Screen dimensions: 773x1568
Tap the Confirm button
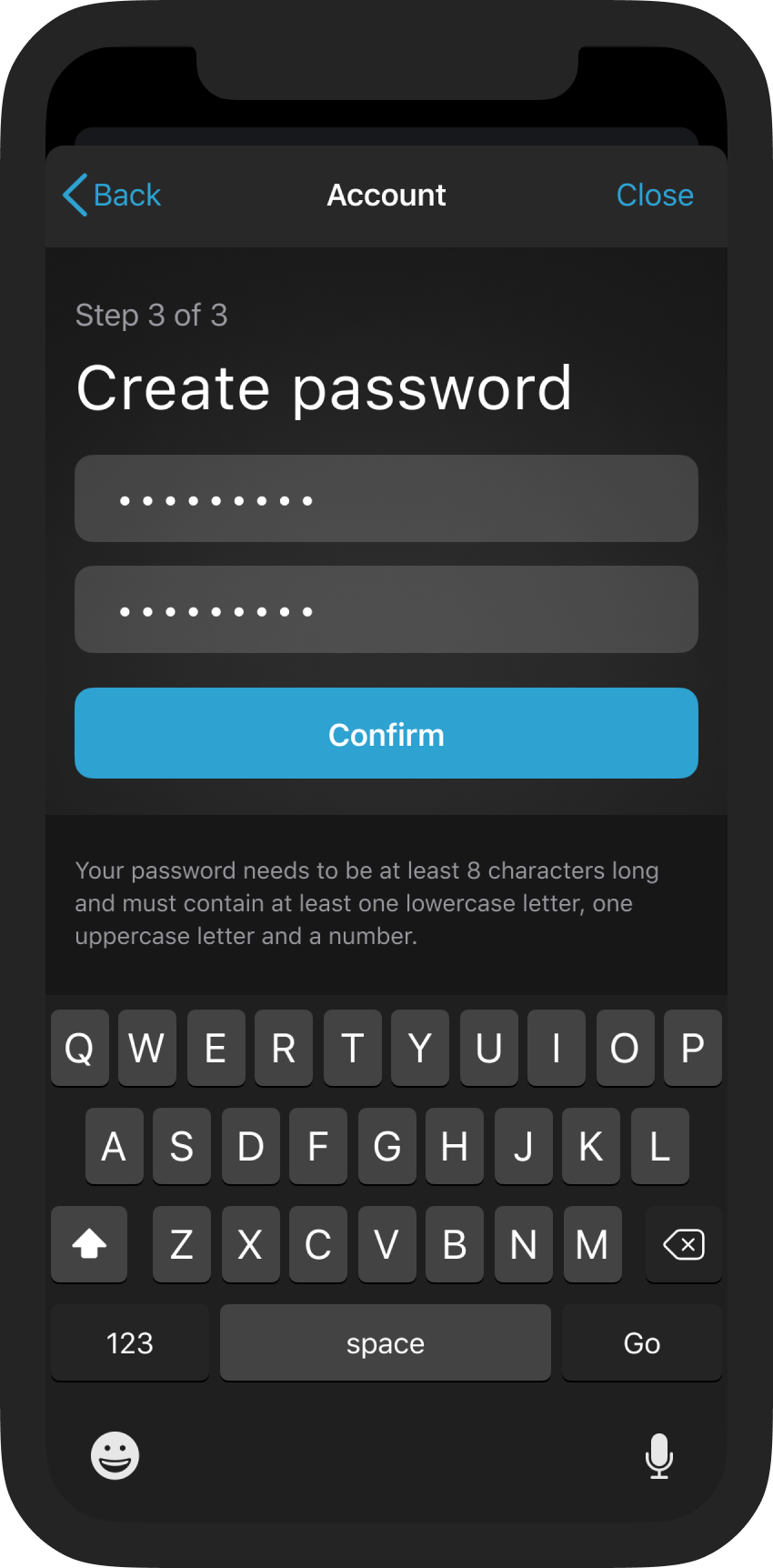pyautogui.click(x=386, y=733)
